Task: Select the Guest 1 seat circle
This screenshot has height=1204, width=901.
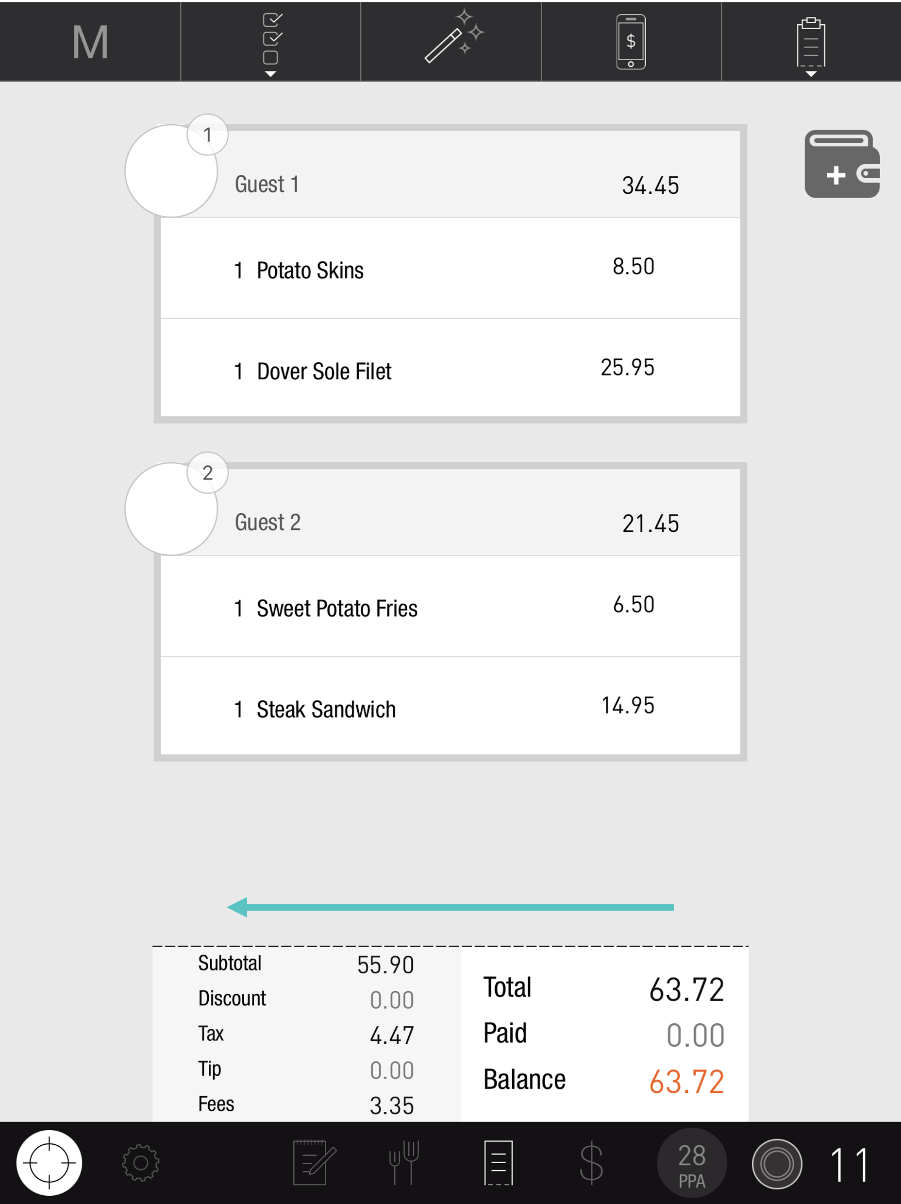Action: point(171,170)
